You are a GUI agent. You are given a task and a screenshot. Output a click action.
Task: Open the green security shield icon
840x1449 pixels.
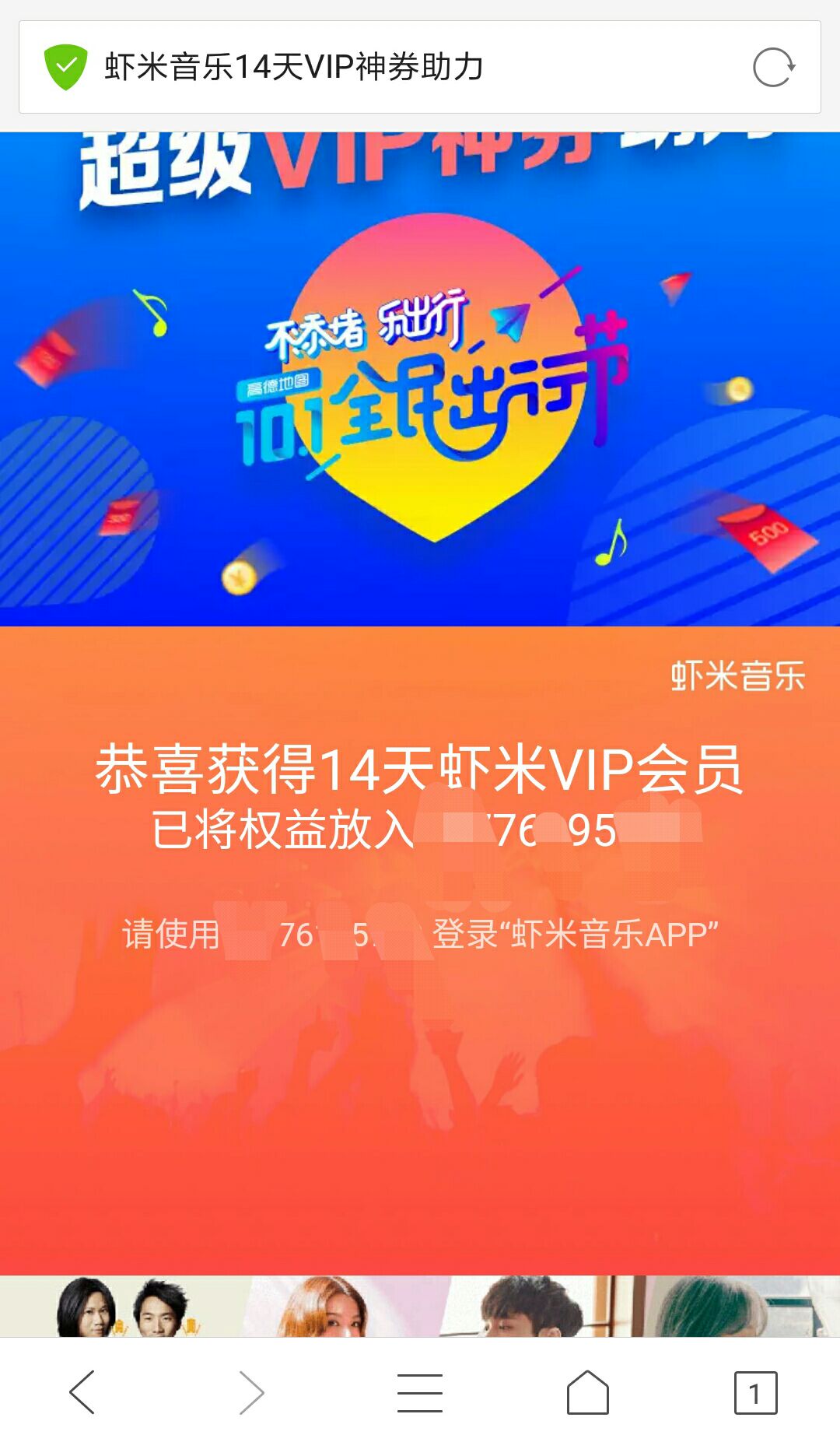click(x=66, y=67)
